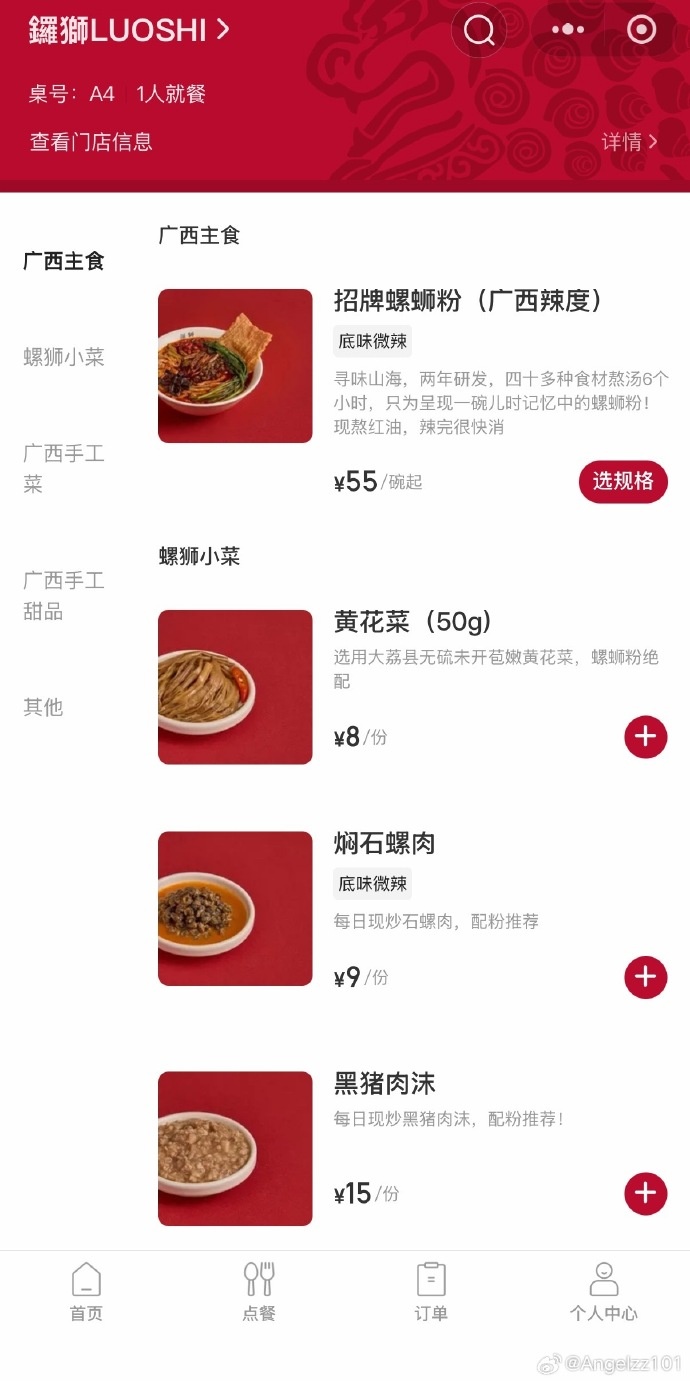690x1381 pixels.
Task: Show the 广西手工甜品 category
Action: point(64,595)
